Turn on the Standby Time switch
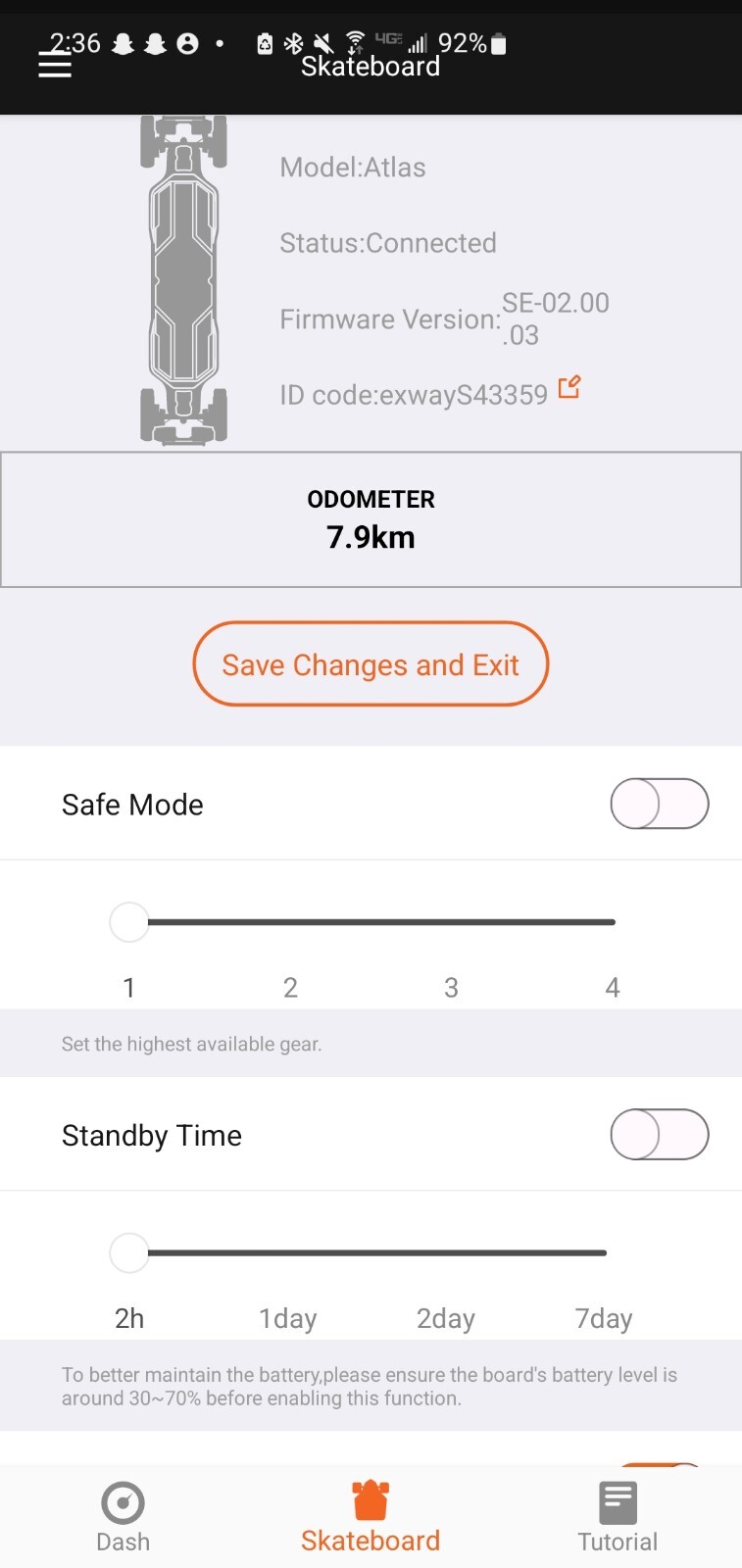 pyautogui.click(x=659, y=1135)
